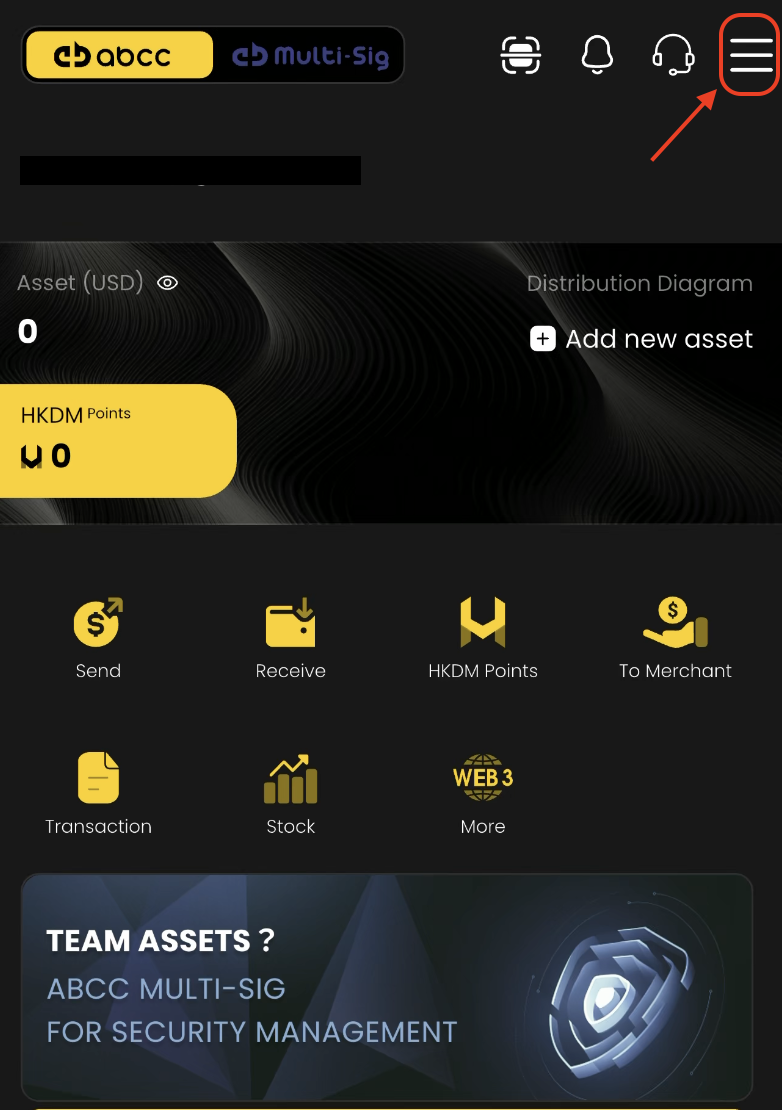Open the Team Assets Multi-Sig banner
Viewport: 782px width, 1110px height.
[386, 986]
